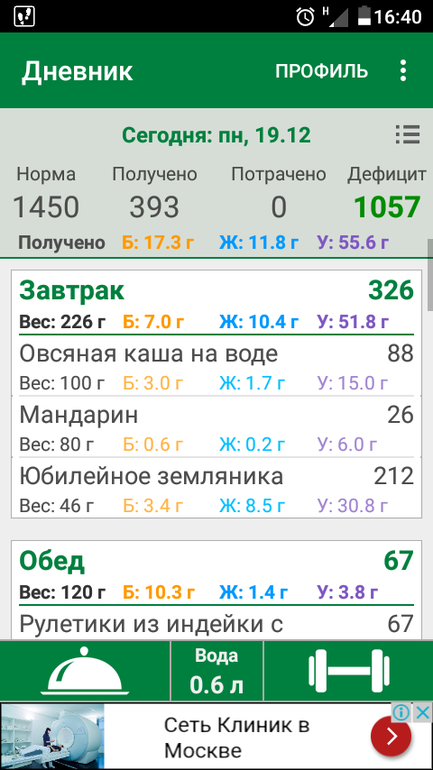Select the Мандарин food entry
The width and height of the screenshot is (433, 770).
click(x=216, y=426)
